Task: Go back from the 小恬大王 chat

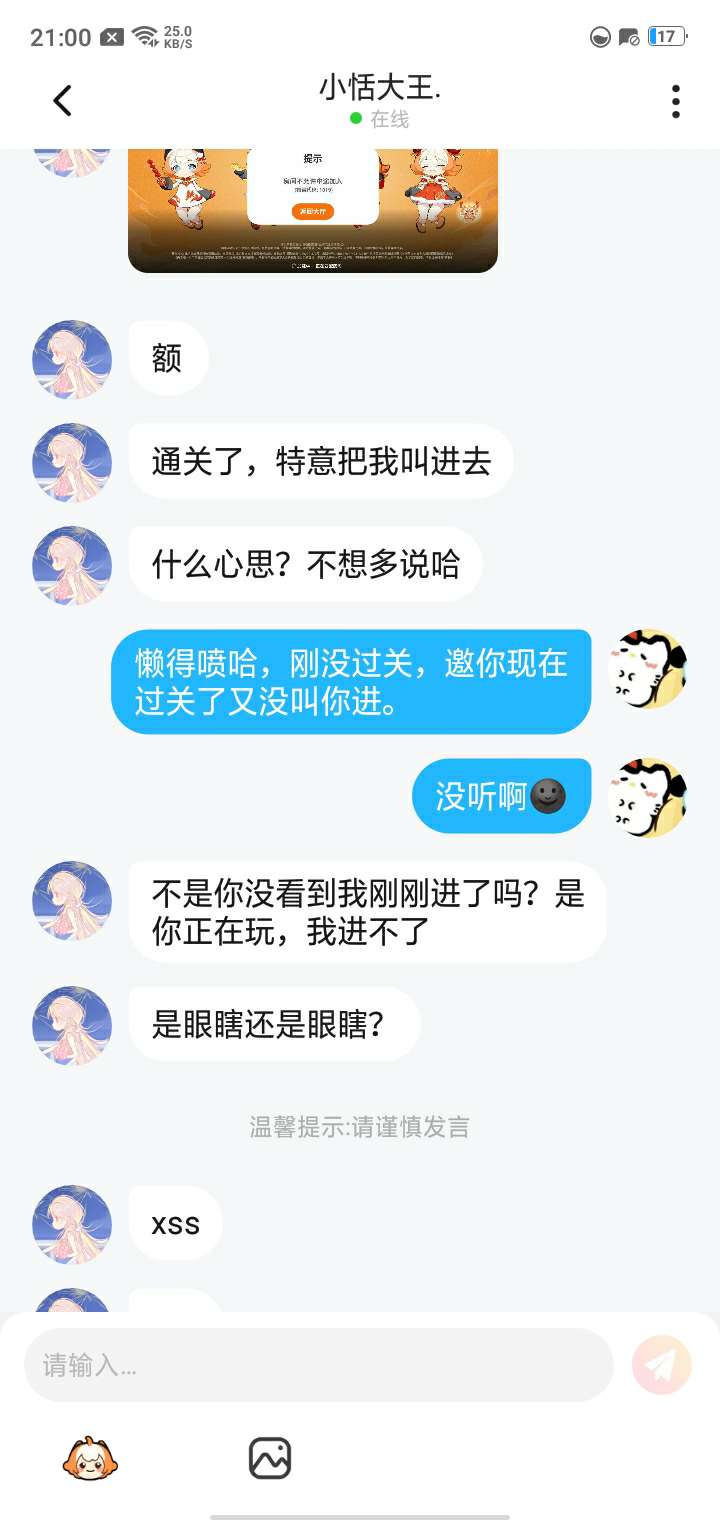Action: click(x=63, y=100)
